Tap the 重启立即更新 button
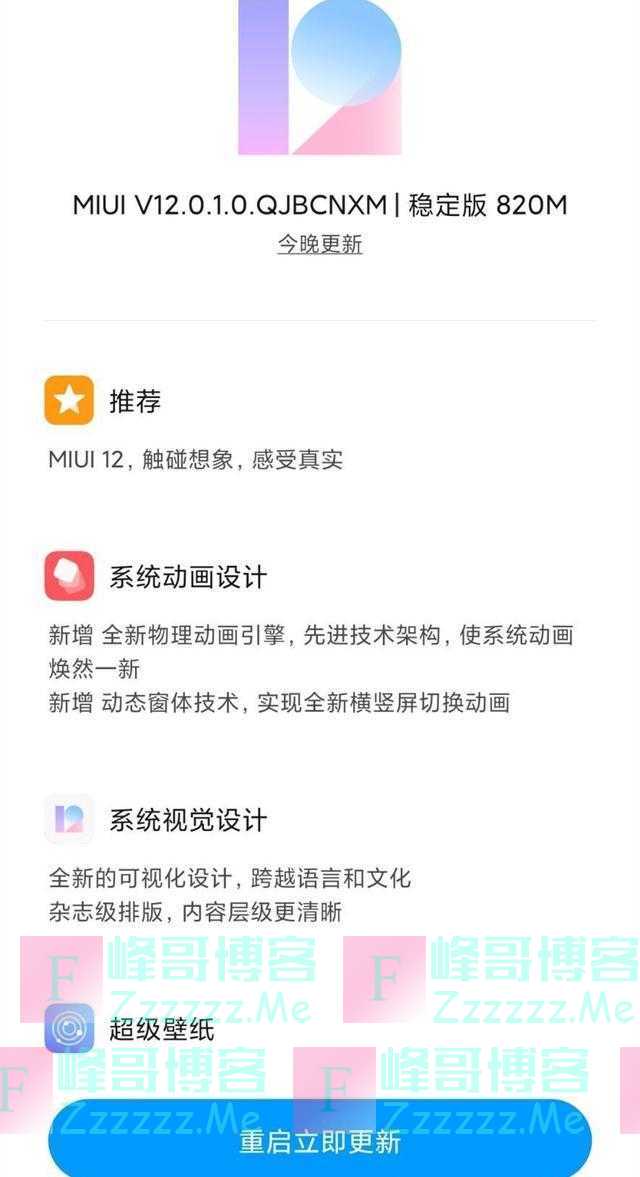 click(320, 1141)
